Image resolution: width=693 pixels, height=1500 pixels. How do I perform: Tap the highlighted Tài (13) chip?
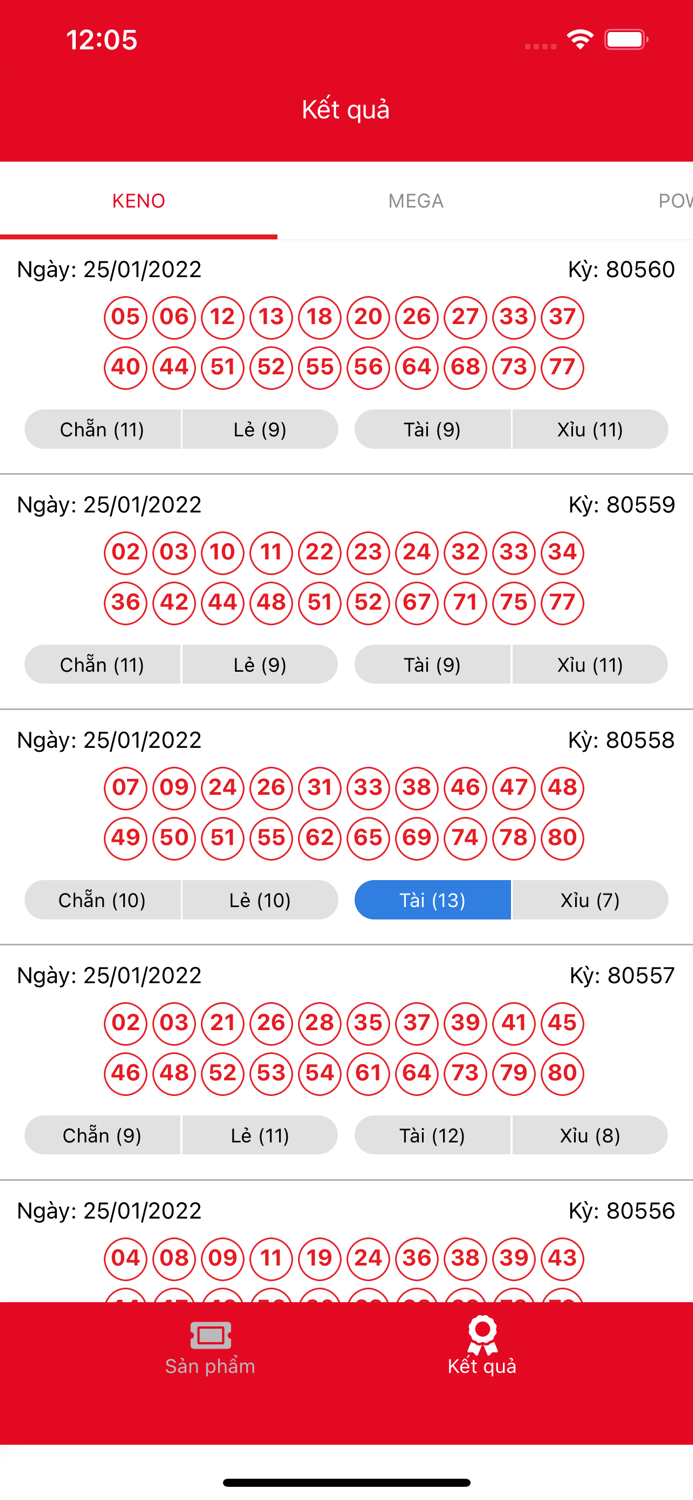click(432, 900)
